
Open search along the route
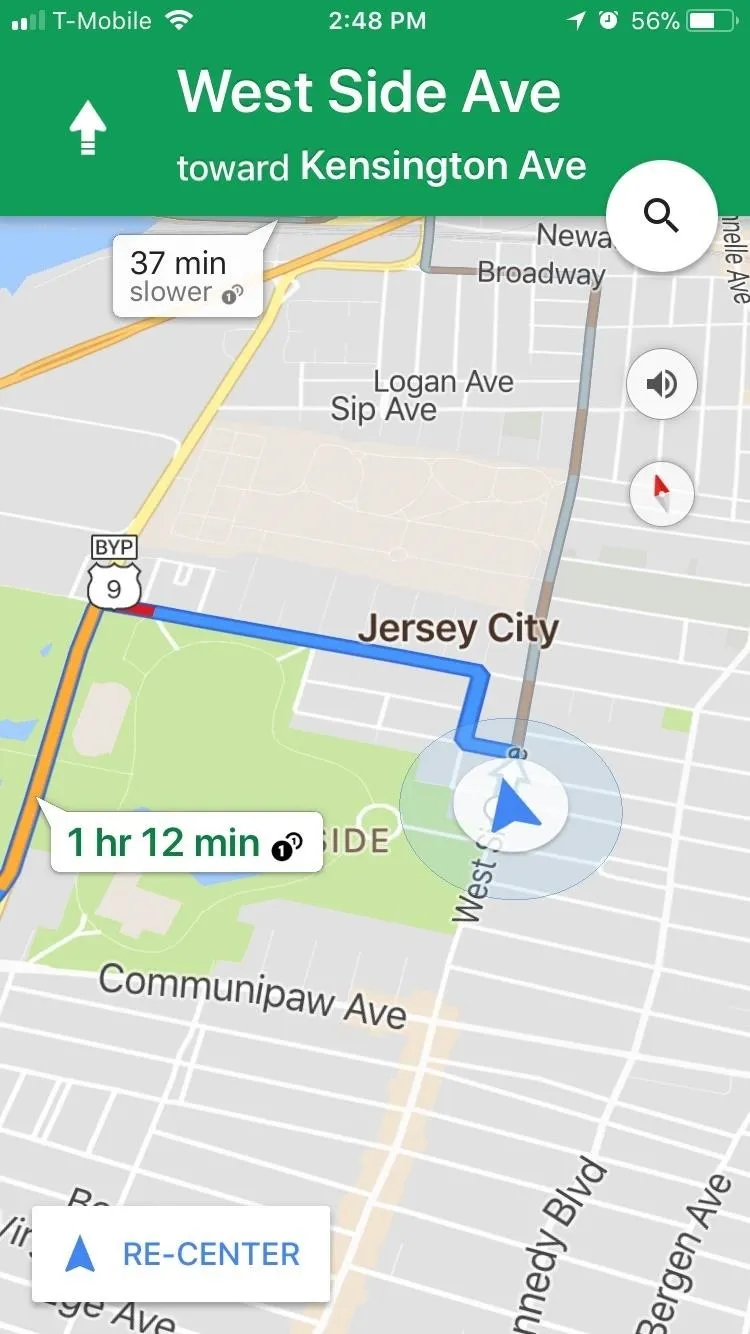[x=661, y=215]
